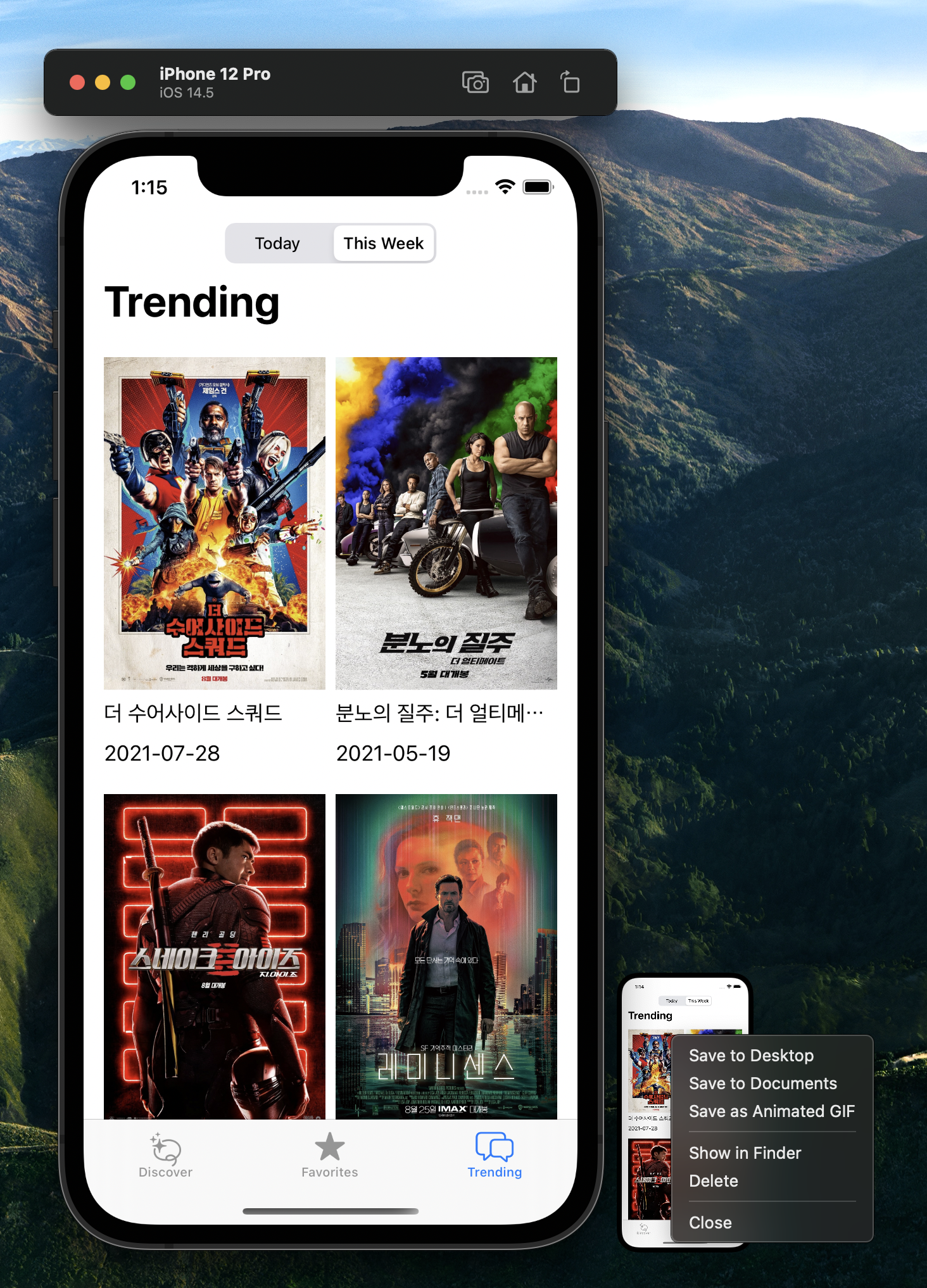Screen dimensions: 927x1288
Task: Open the 분노의 질주 movie poster
Action: 446,523
